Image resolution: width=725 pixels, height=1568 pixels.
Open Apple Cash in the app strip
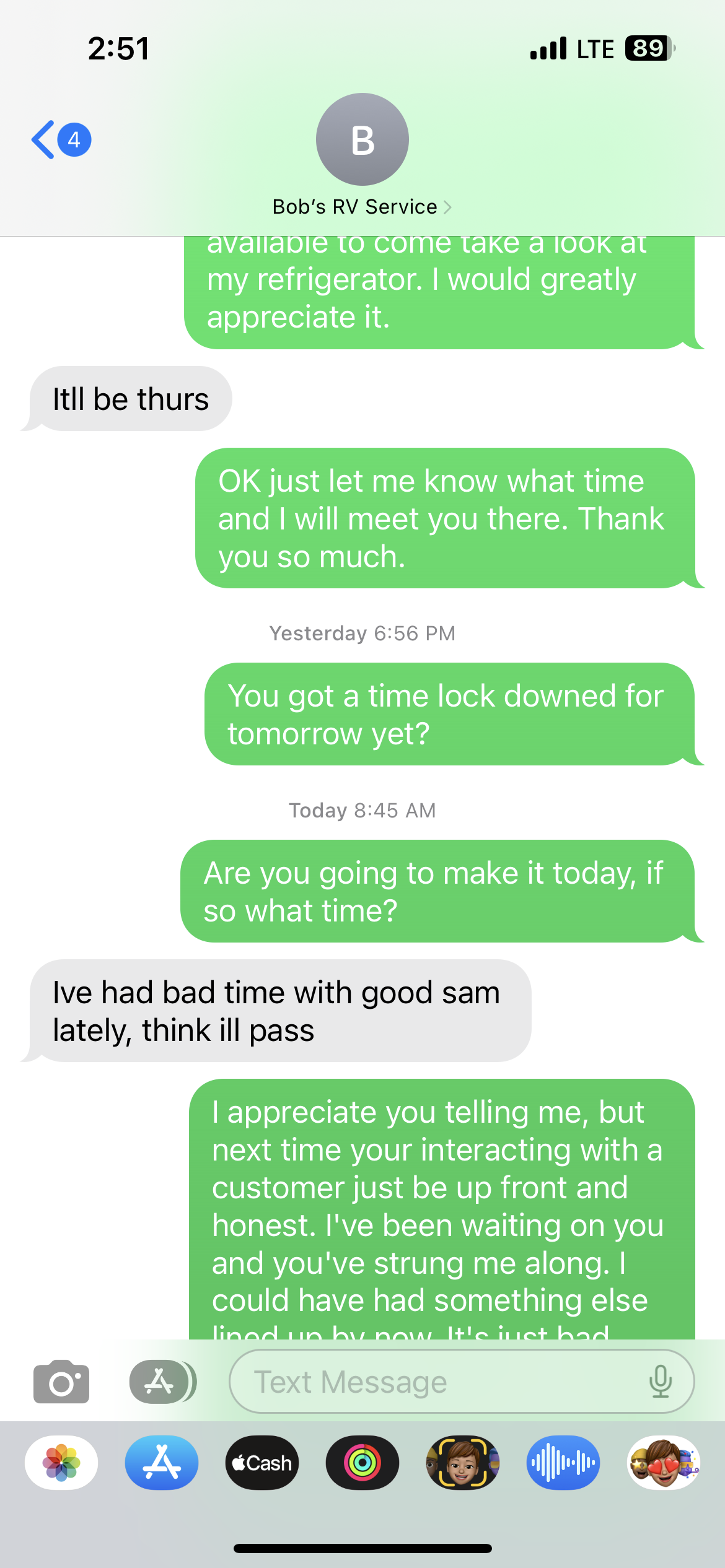pyautogui.click(x=262, y=1463)
